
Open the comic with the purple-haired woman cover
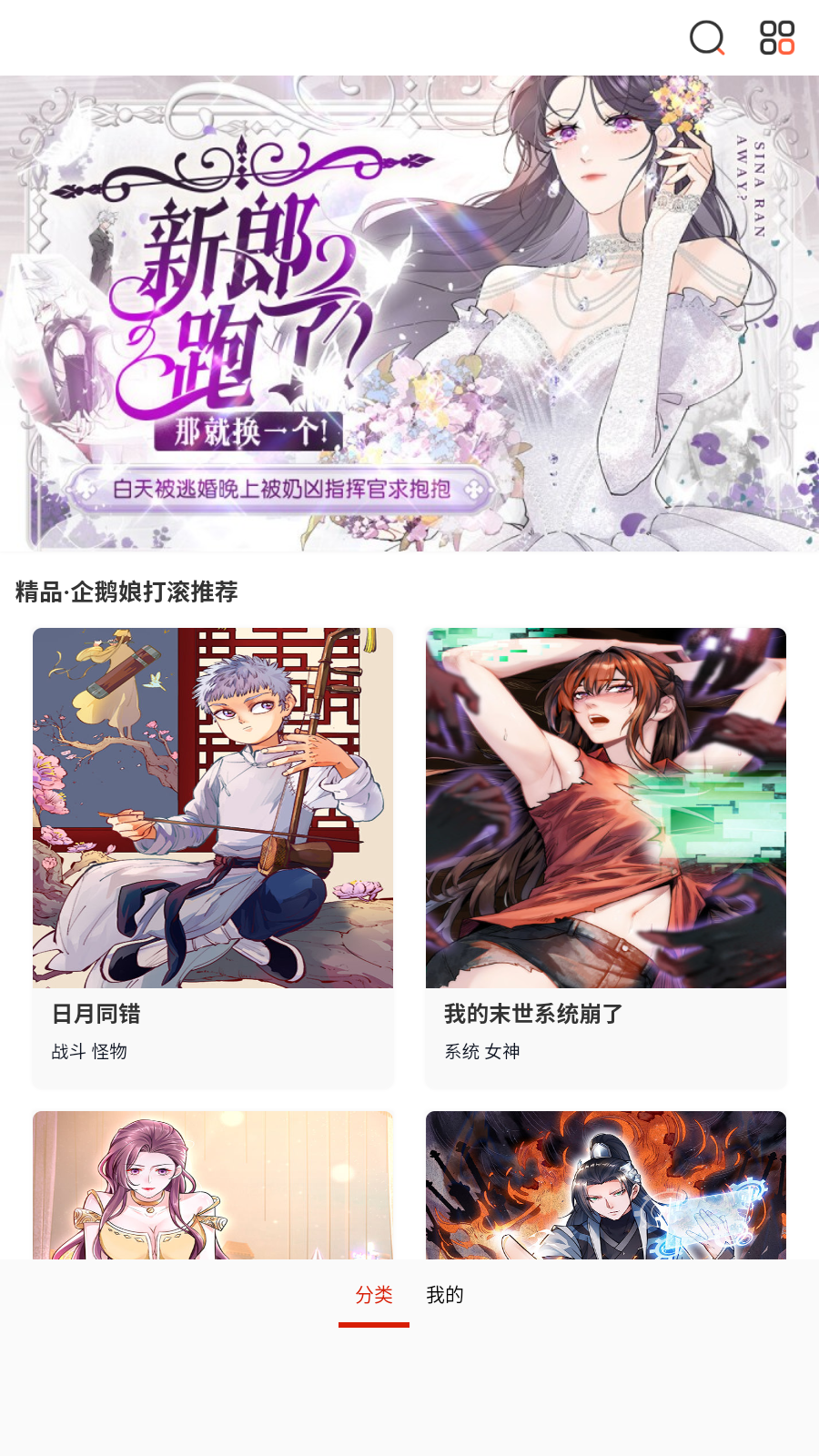tap(213, 1185)
